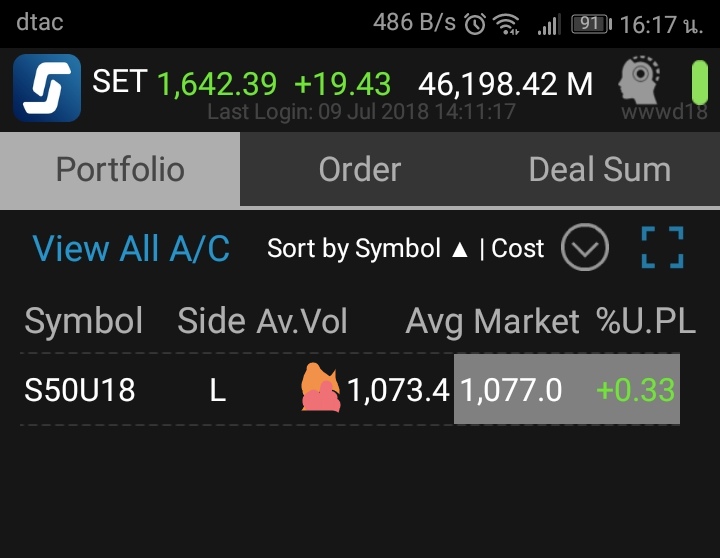Tap the Streaming app logo icon

[47, 88]
